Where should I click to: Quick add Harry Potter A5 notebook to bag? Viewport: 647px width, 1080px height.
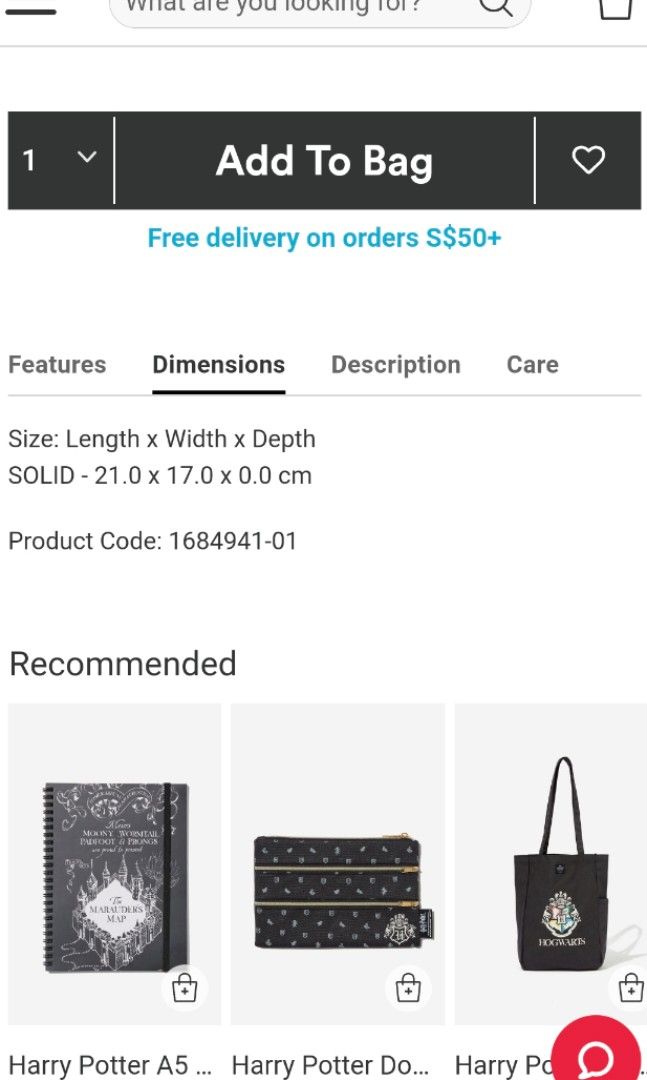[184, 989]
